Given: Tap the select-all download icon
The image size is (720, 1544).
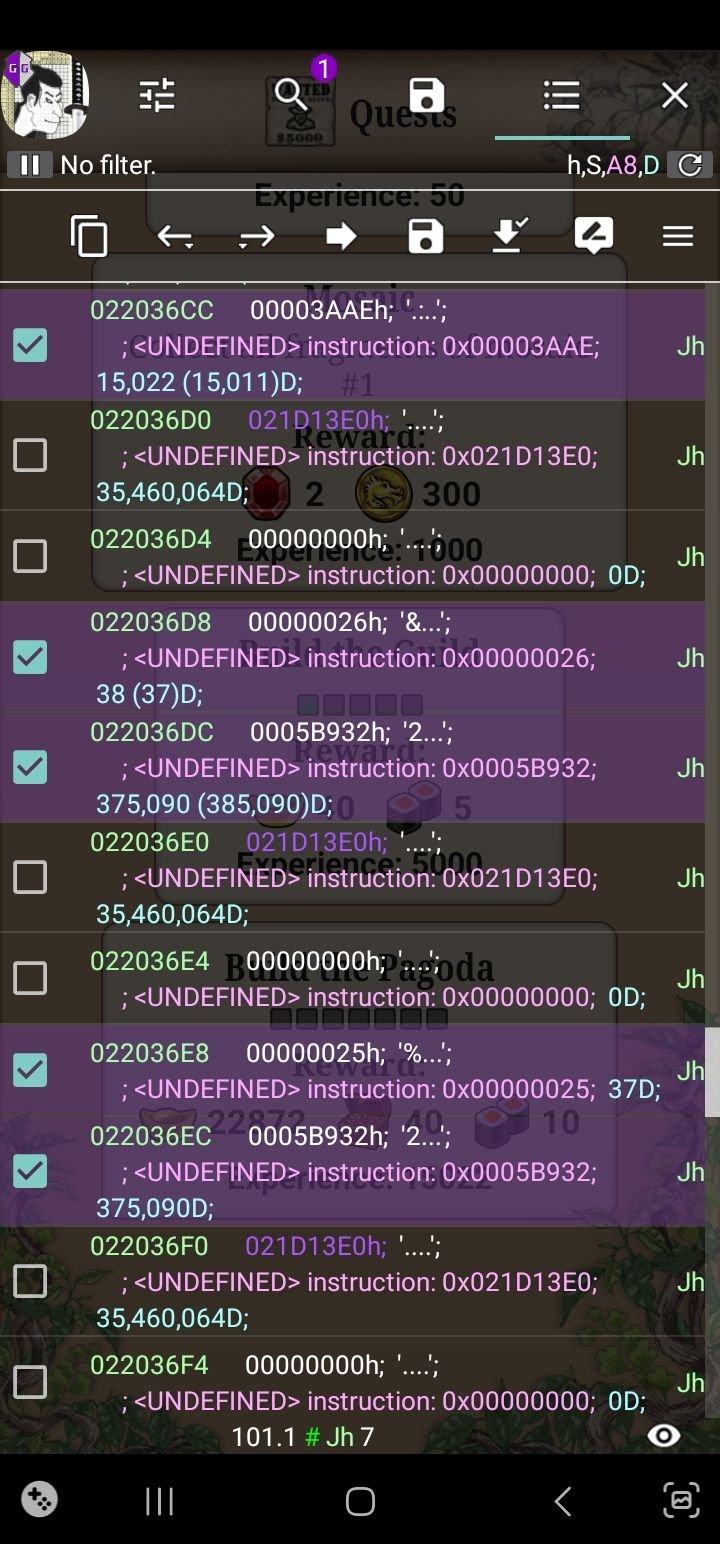Looking at the screenshot, I should 509,237.
